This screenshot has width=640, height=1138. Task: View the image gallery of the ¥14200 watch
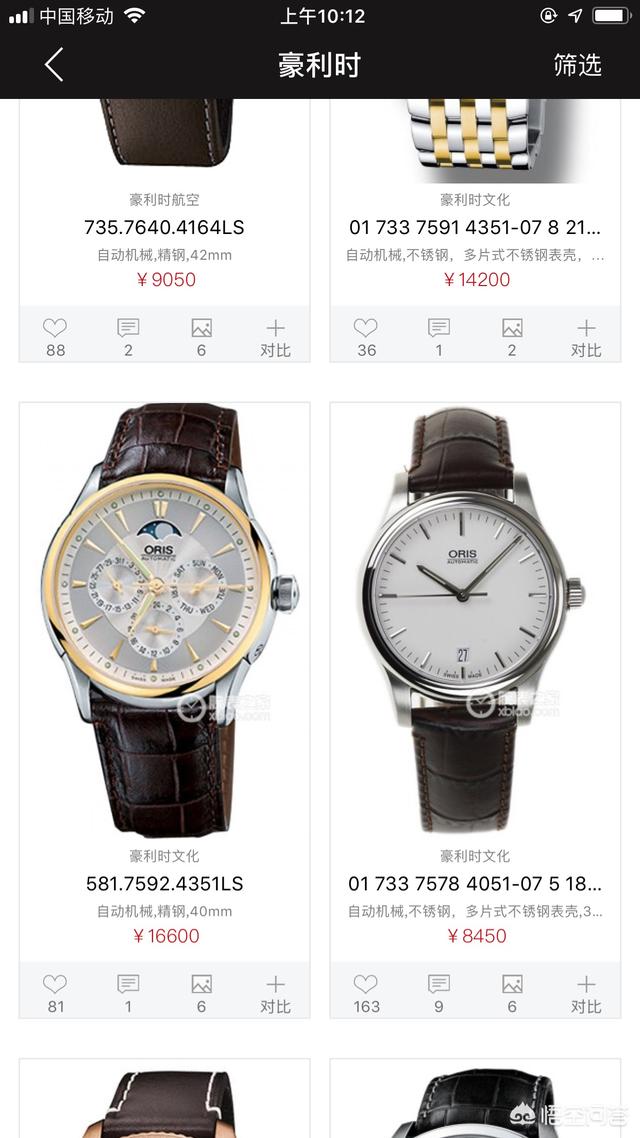click(512, 336)
